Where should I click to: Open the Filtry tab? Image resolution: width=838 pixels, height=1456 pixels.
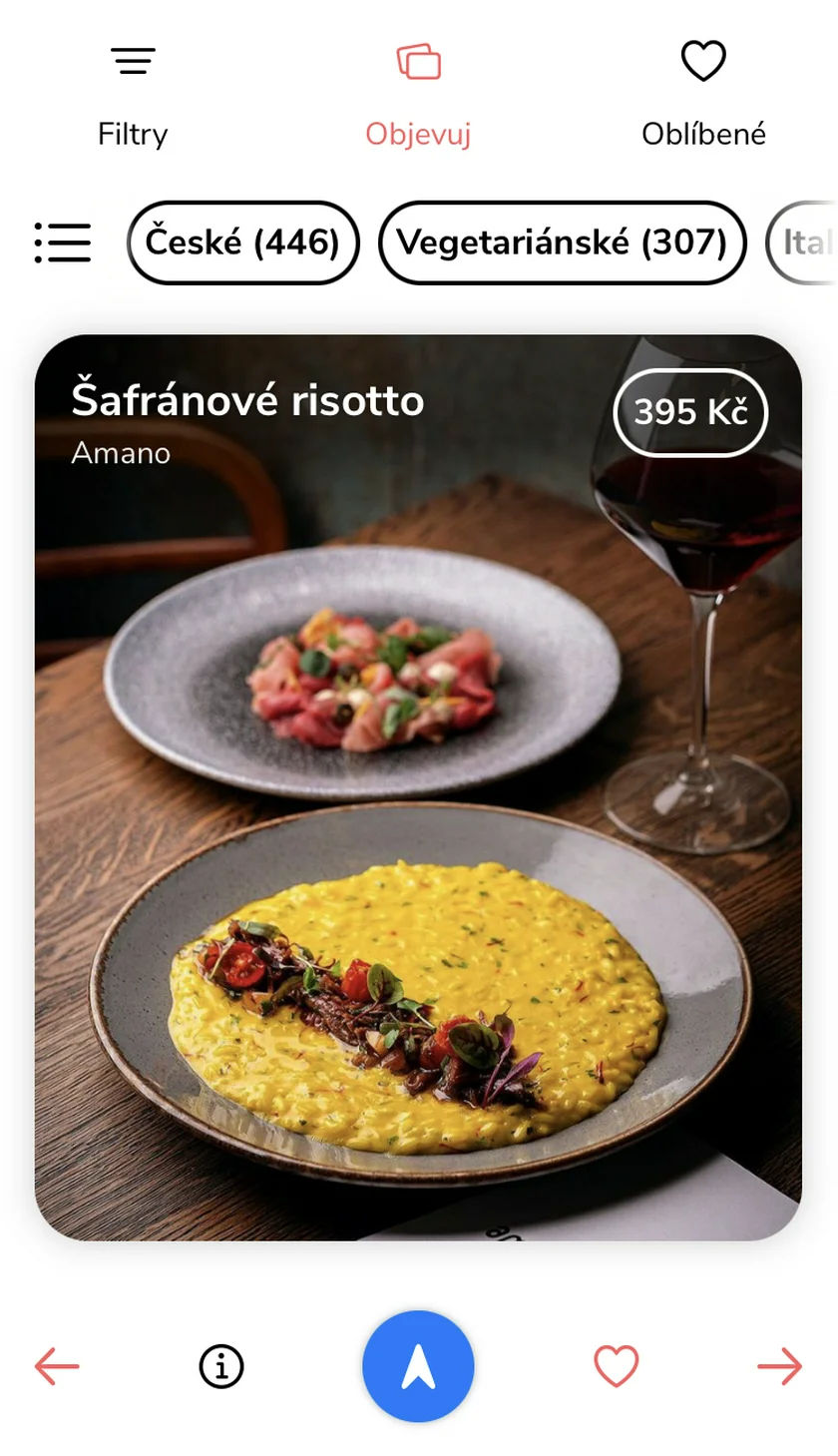click(133, 95)
